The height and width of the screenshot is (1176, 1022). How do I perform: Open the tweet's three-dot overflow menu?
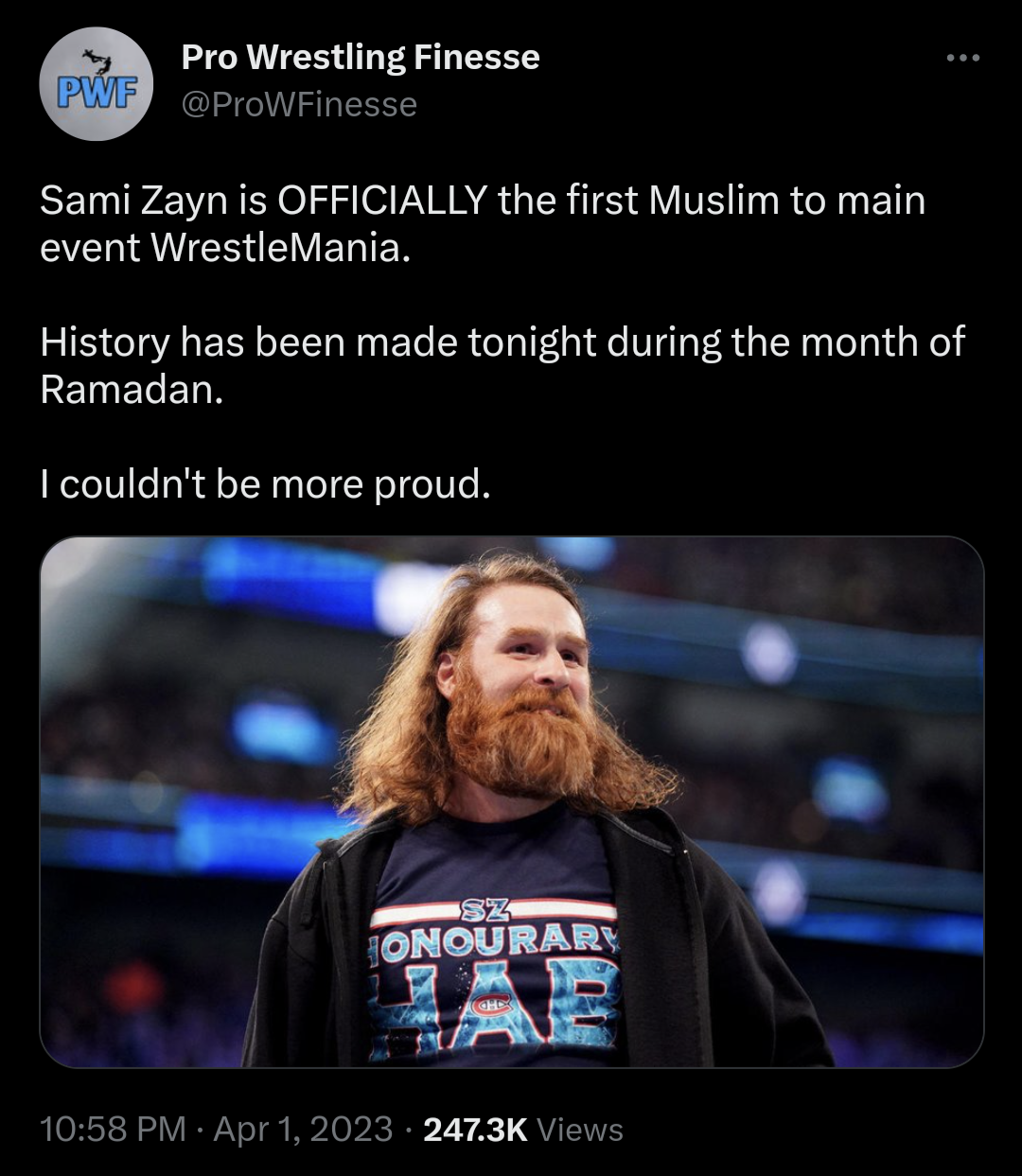[963, 59]
